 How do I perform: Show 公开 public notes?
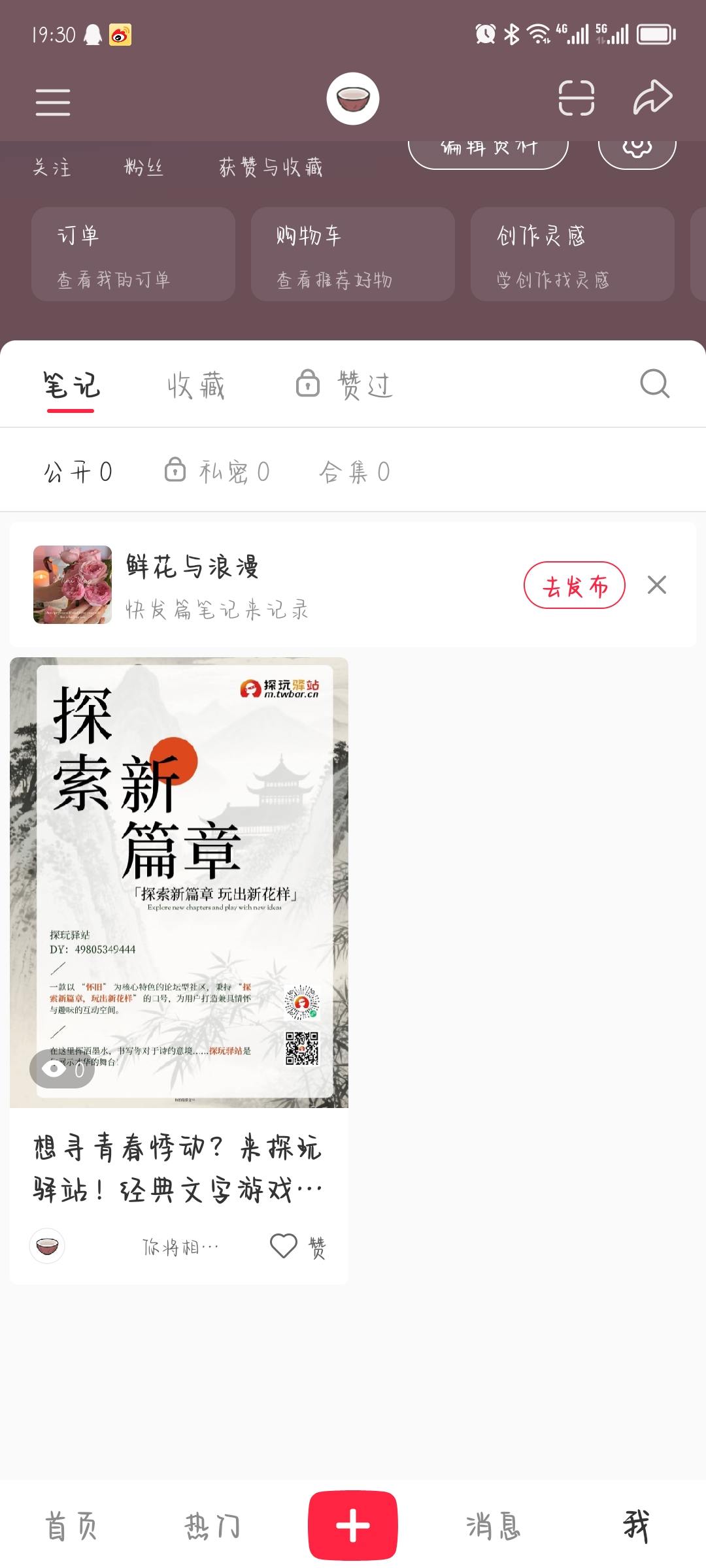[x=78, y=471]
